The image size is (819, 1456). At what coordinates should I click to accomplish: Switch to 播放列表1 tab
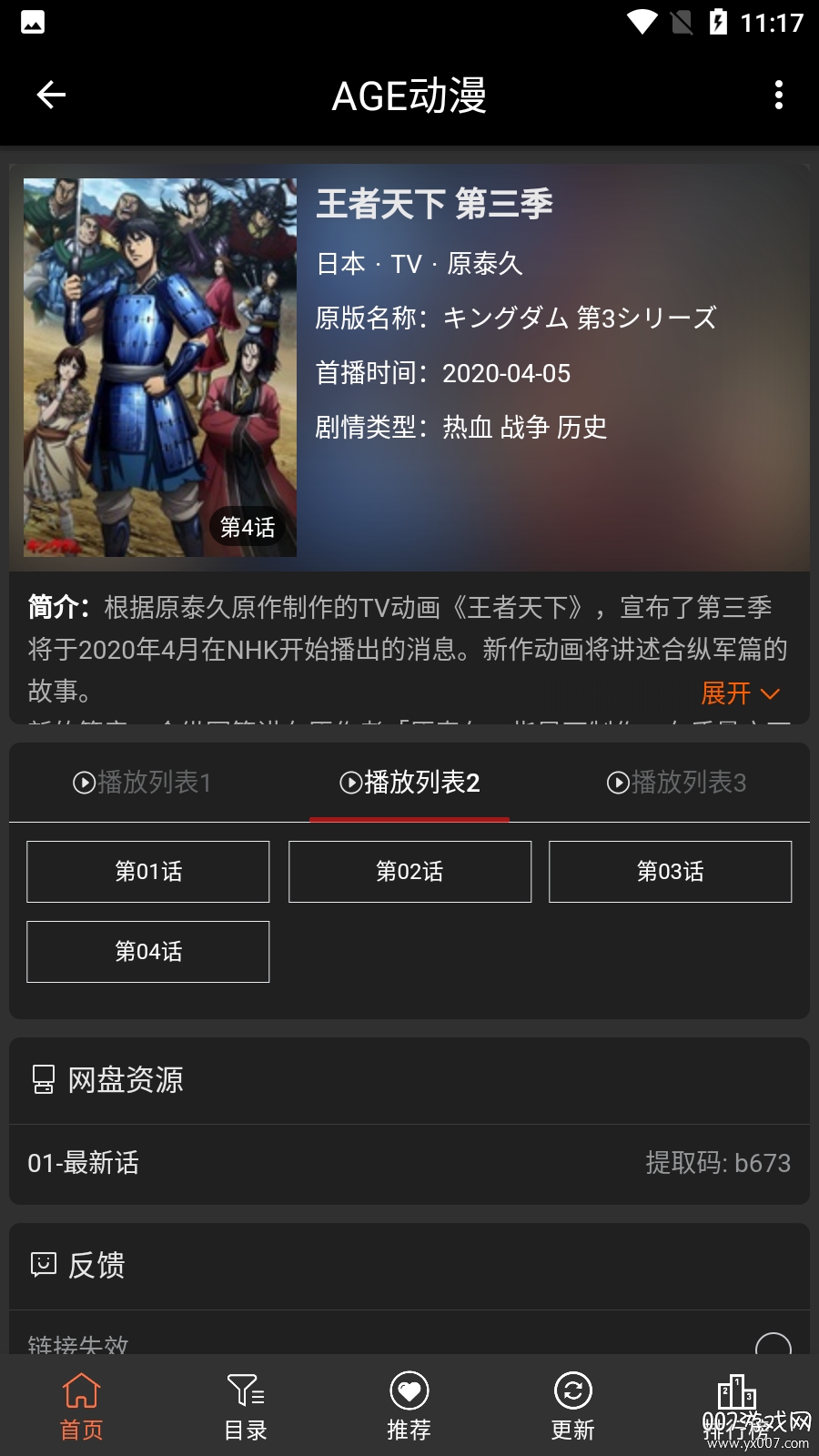(x=143, y=783)
